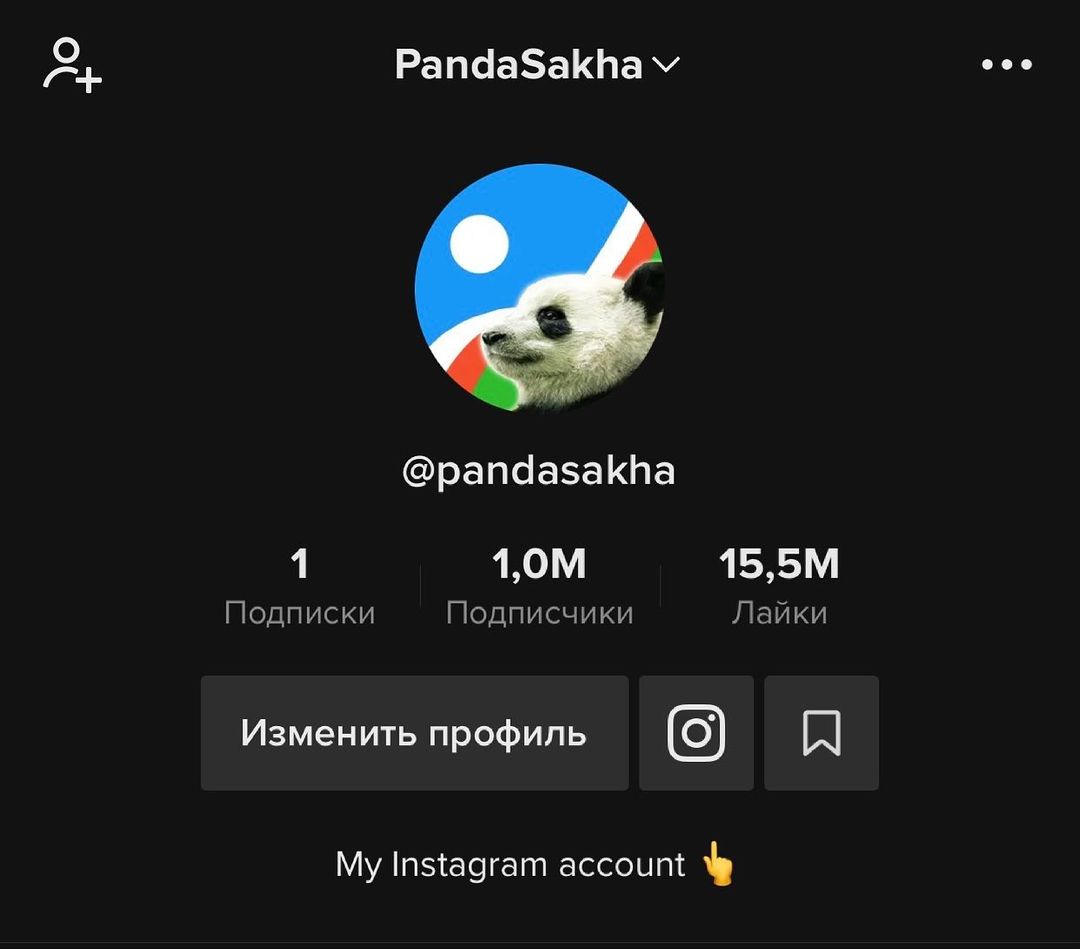Expand the PandaSakha account switcher
The width and height of the screenshot is (1080, 949).
click(x=537, y=65)
